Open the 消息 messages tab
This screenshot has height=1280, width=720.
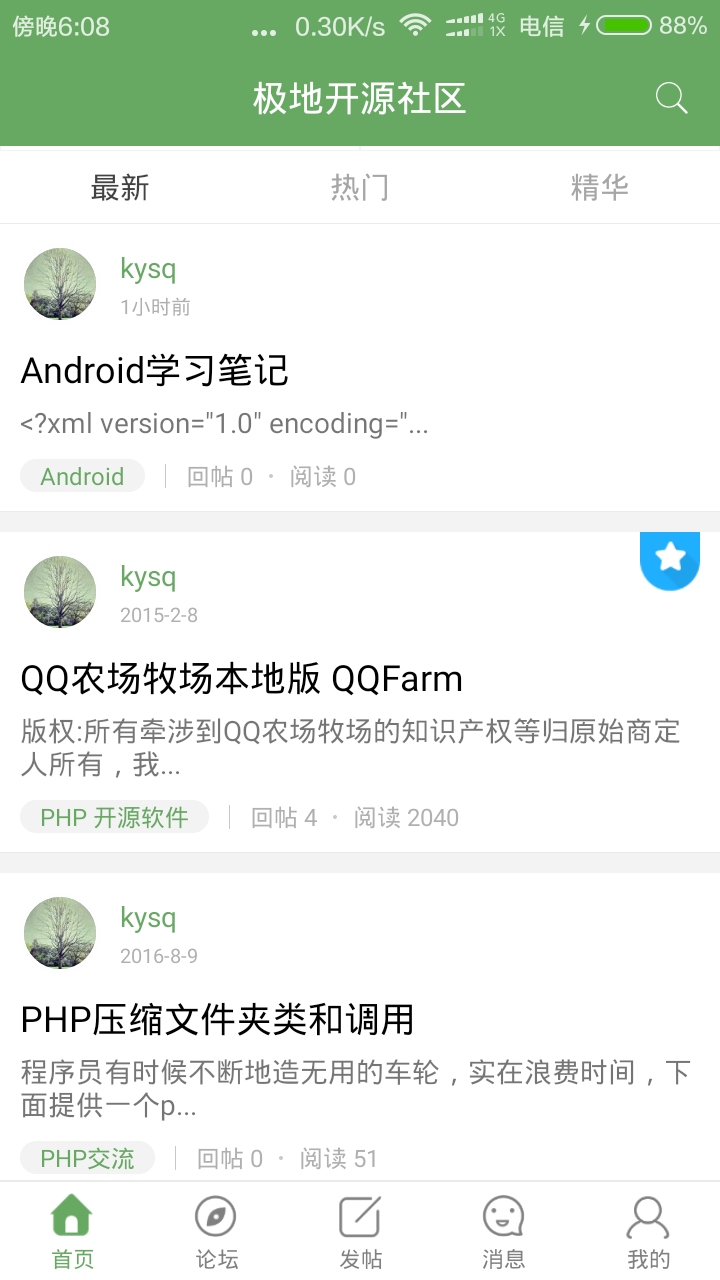pyautogui.click(x=503, y=1232)
